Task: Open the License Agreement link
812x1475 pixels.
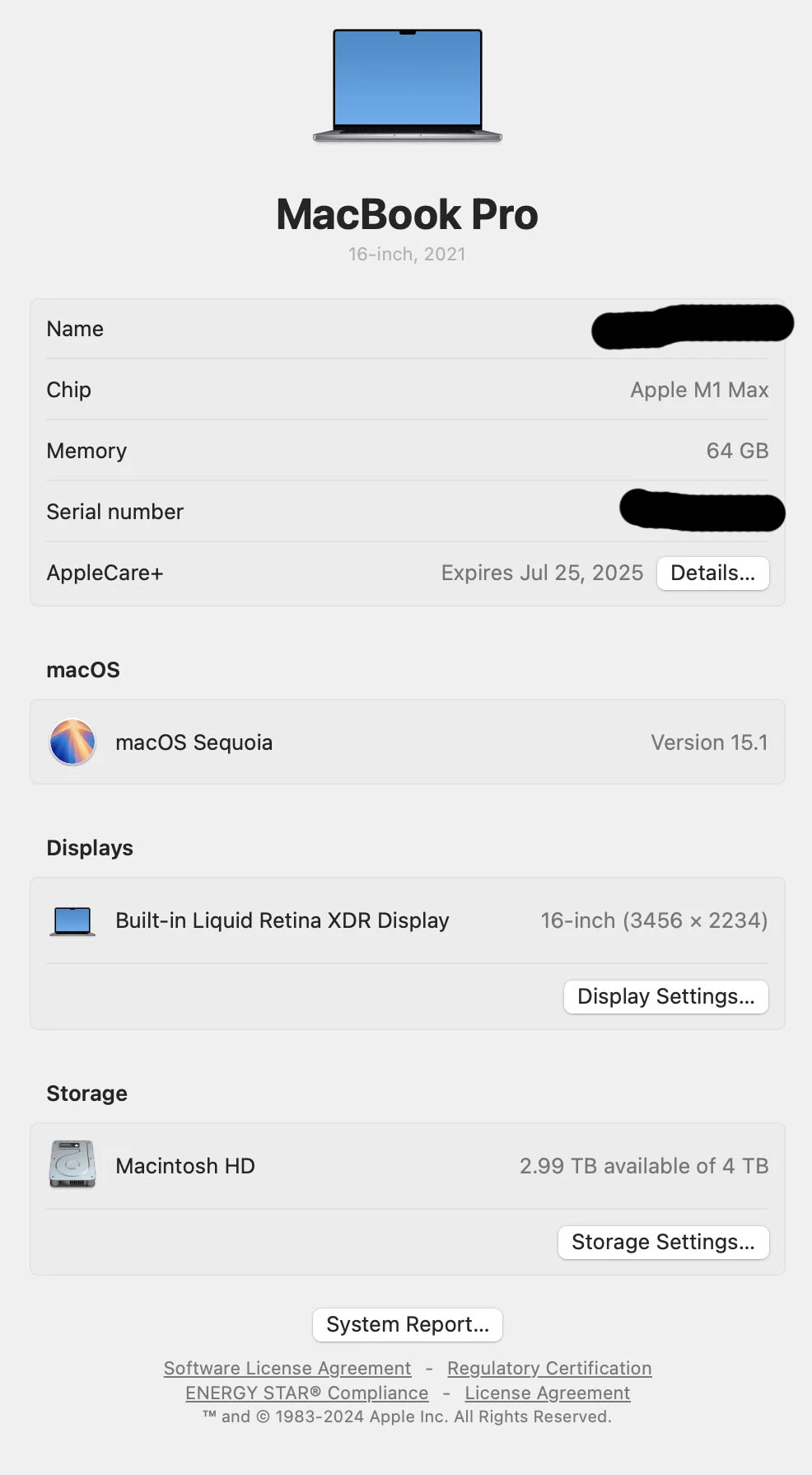Action: 547,1393
